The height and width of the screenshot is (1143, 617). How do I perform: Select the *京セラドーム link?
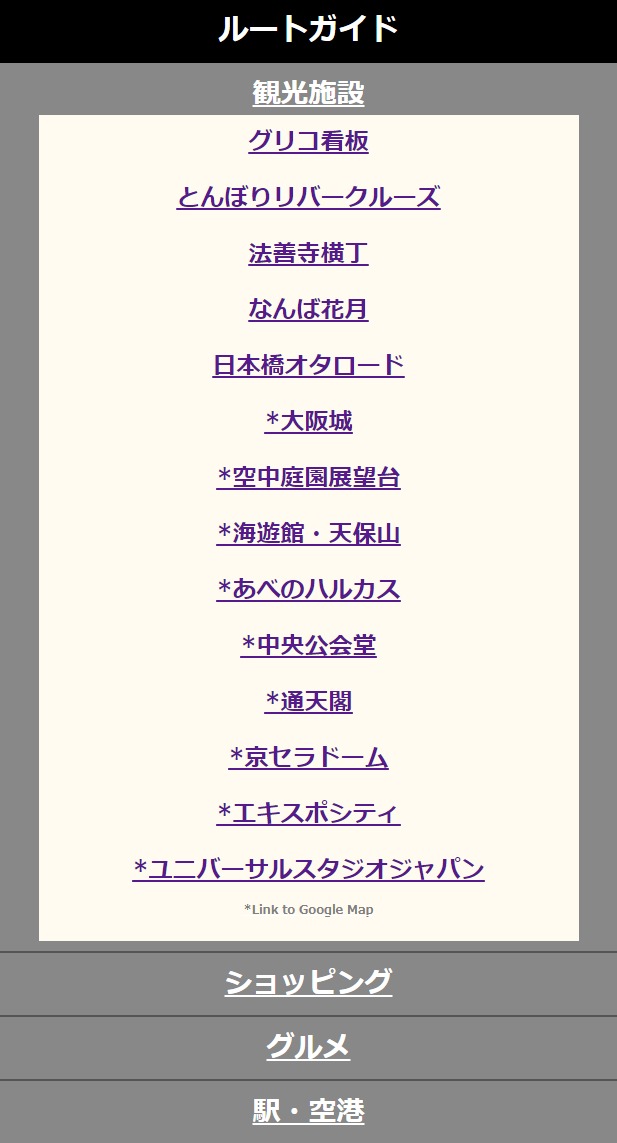click(x=308, y=757)
